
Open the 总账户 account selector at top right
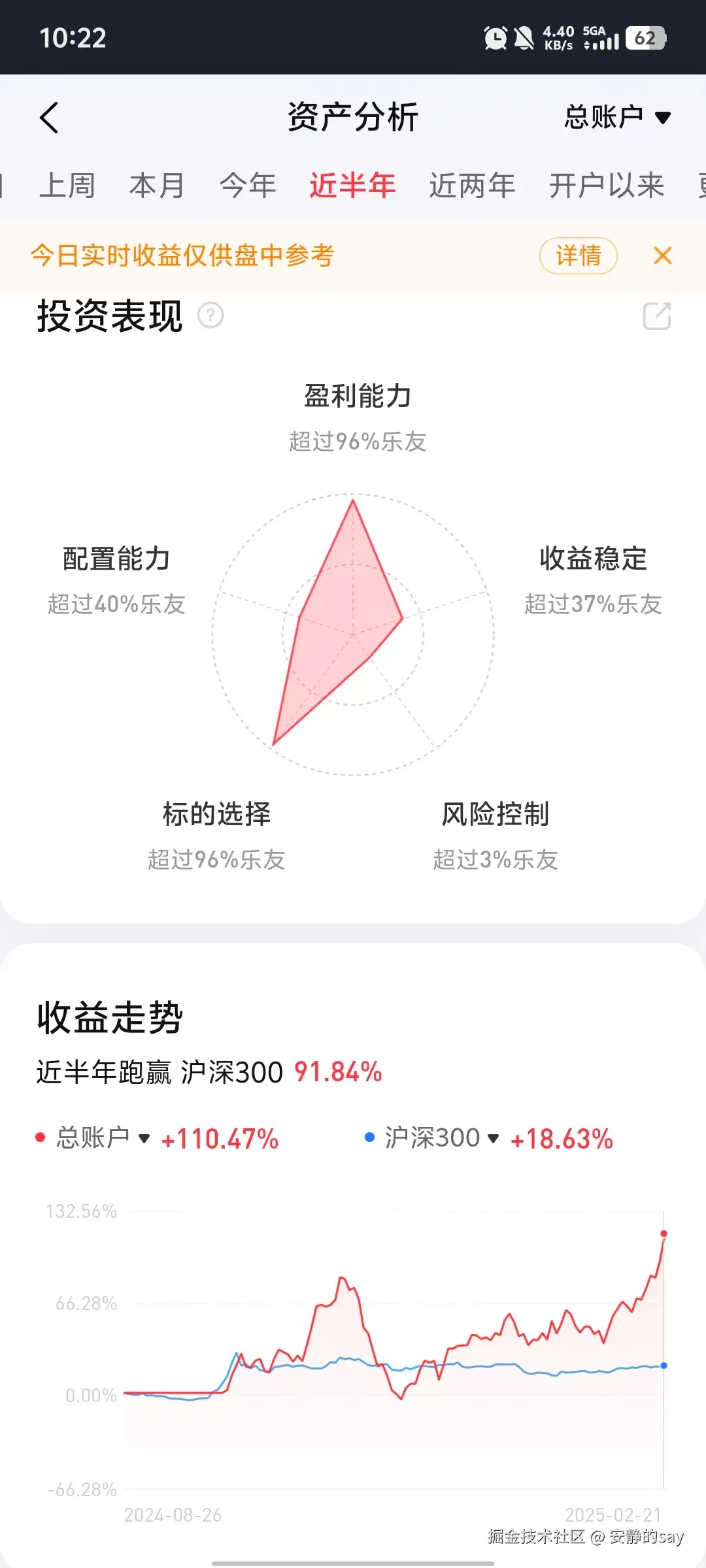(x=617, y=116)
